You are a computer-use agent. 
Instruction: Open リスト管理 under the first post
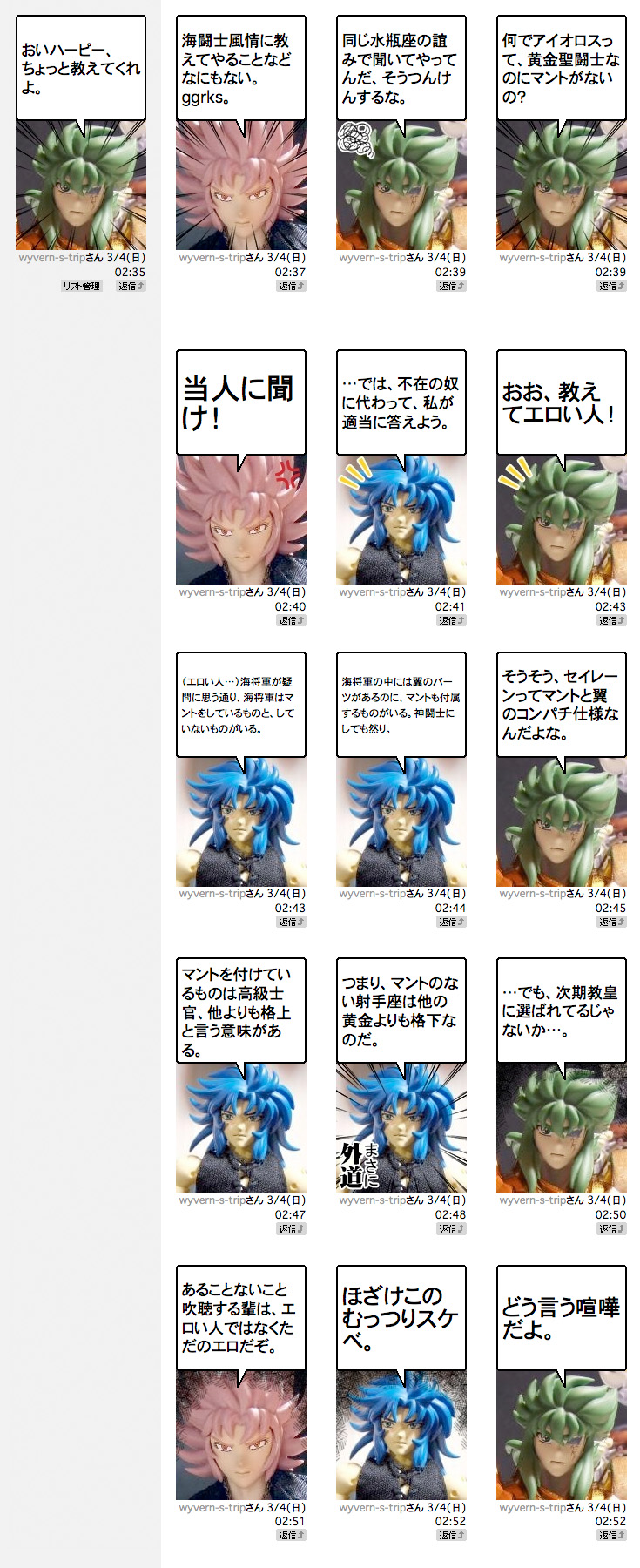[81, 286]
